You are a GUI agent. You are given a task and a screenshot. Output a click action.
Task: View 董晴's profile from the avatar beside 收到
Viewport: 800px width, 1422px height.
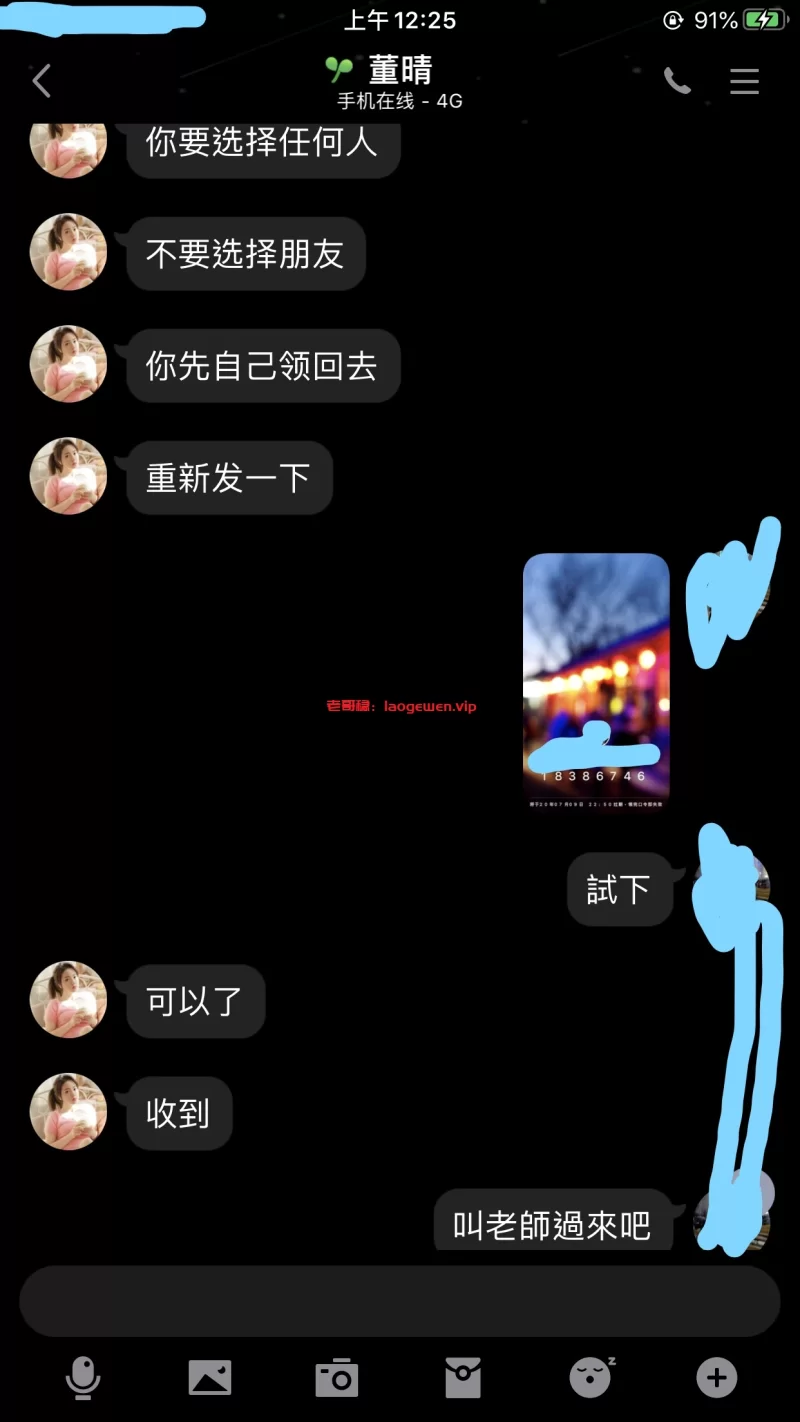pos(68,1111)
